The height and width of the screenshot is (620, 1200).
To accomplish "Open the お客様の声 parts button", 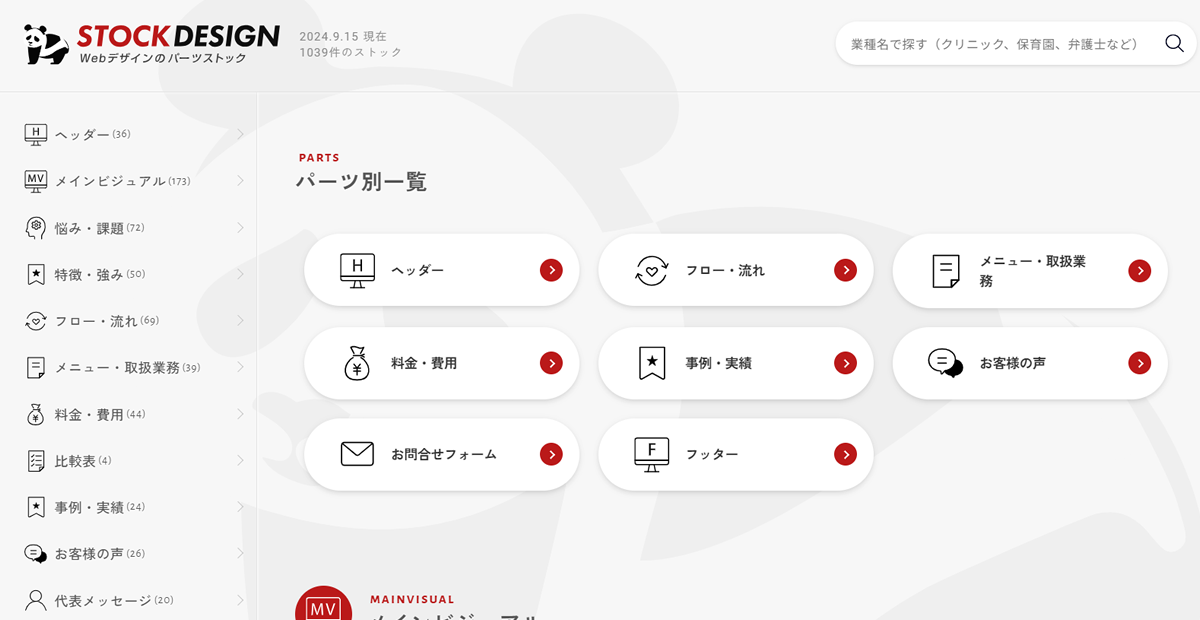I will pos(1029,363).
